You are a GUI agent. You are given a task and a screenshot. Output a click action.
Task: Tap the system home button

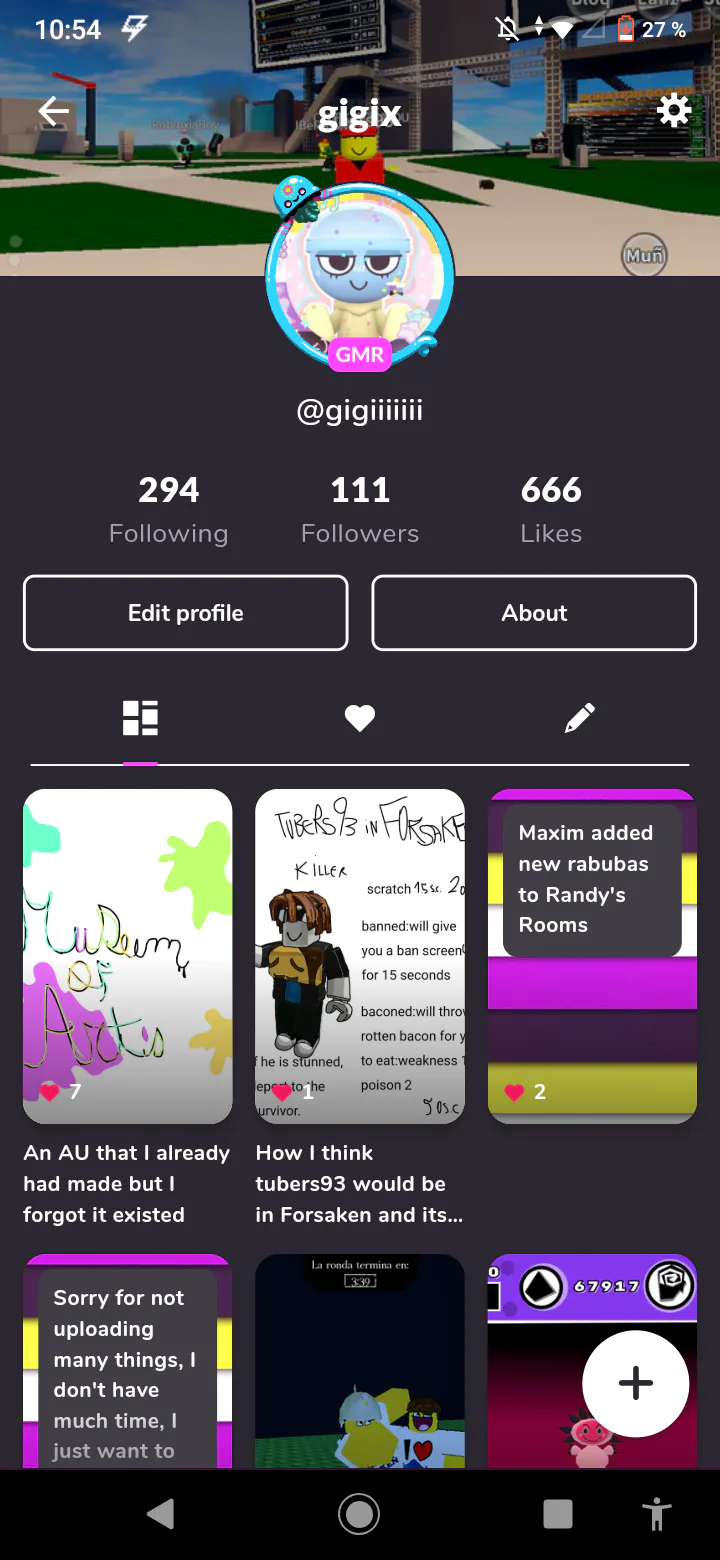coord(358,1513)
